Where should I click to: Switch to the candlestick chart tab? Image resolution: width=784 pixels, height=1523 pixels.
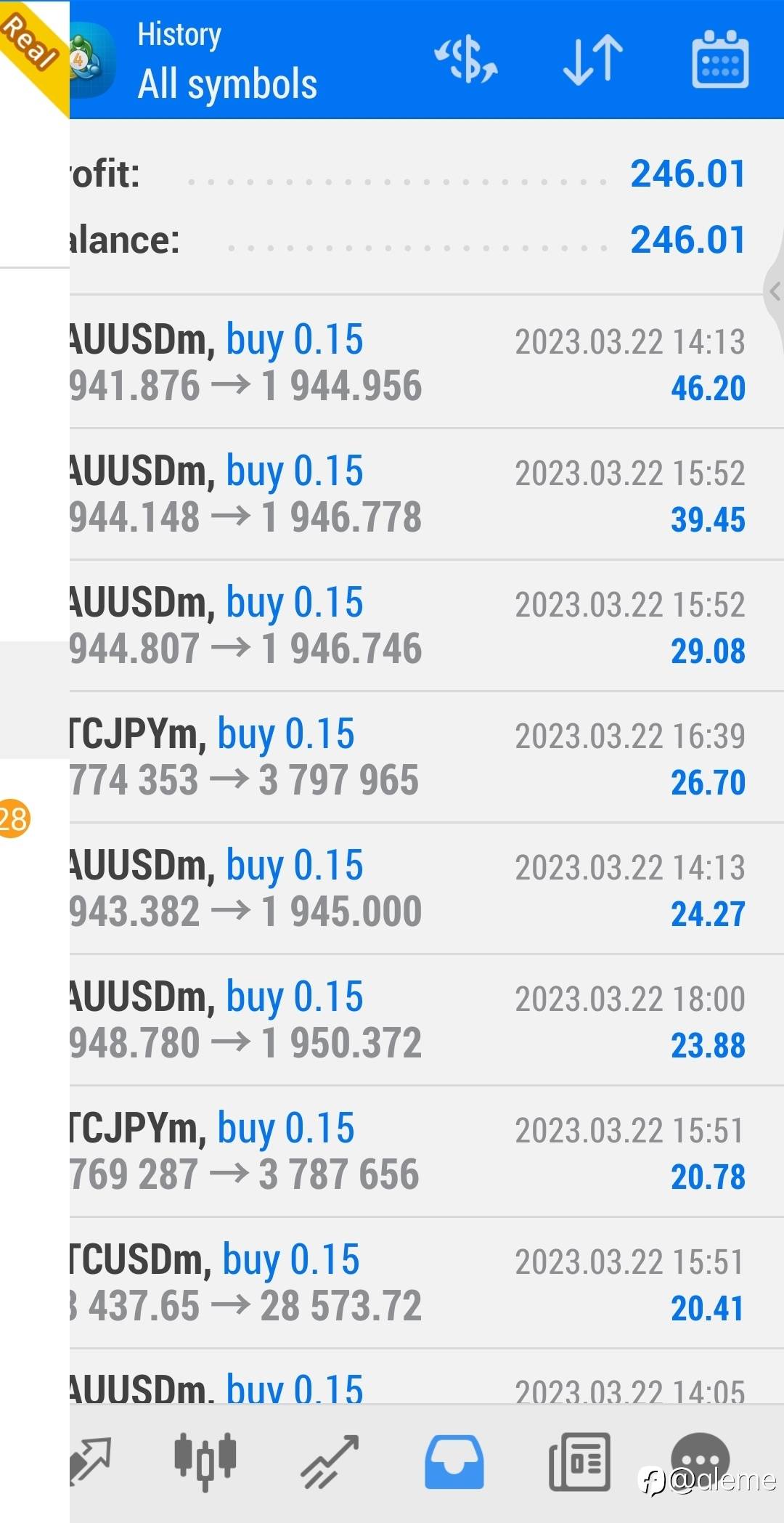click(205, 1461)
